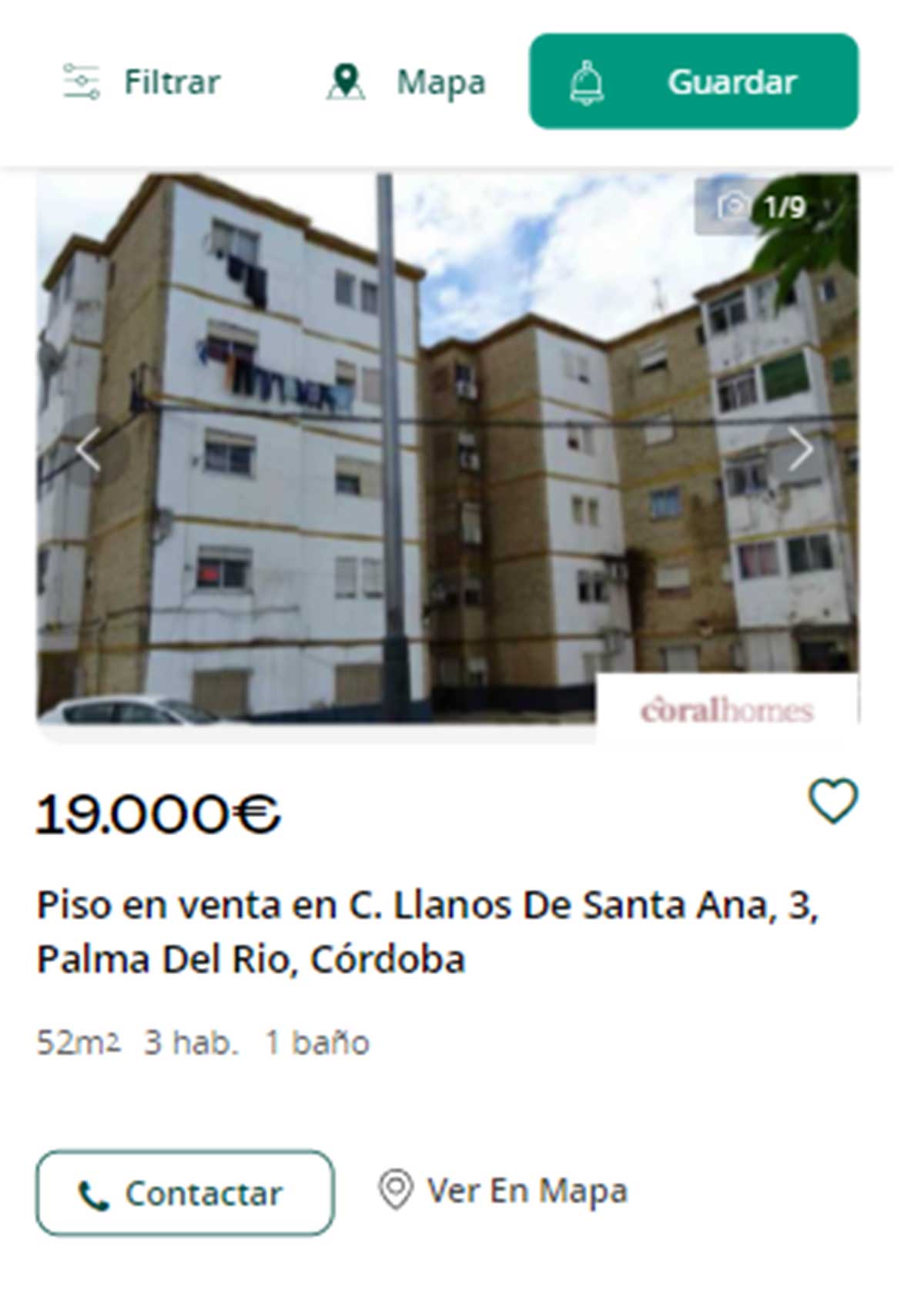Viewport: 924px width, 1314px height.
Task: Click the sliders icon next to Filtrar
Action: [82, 82]
